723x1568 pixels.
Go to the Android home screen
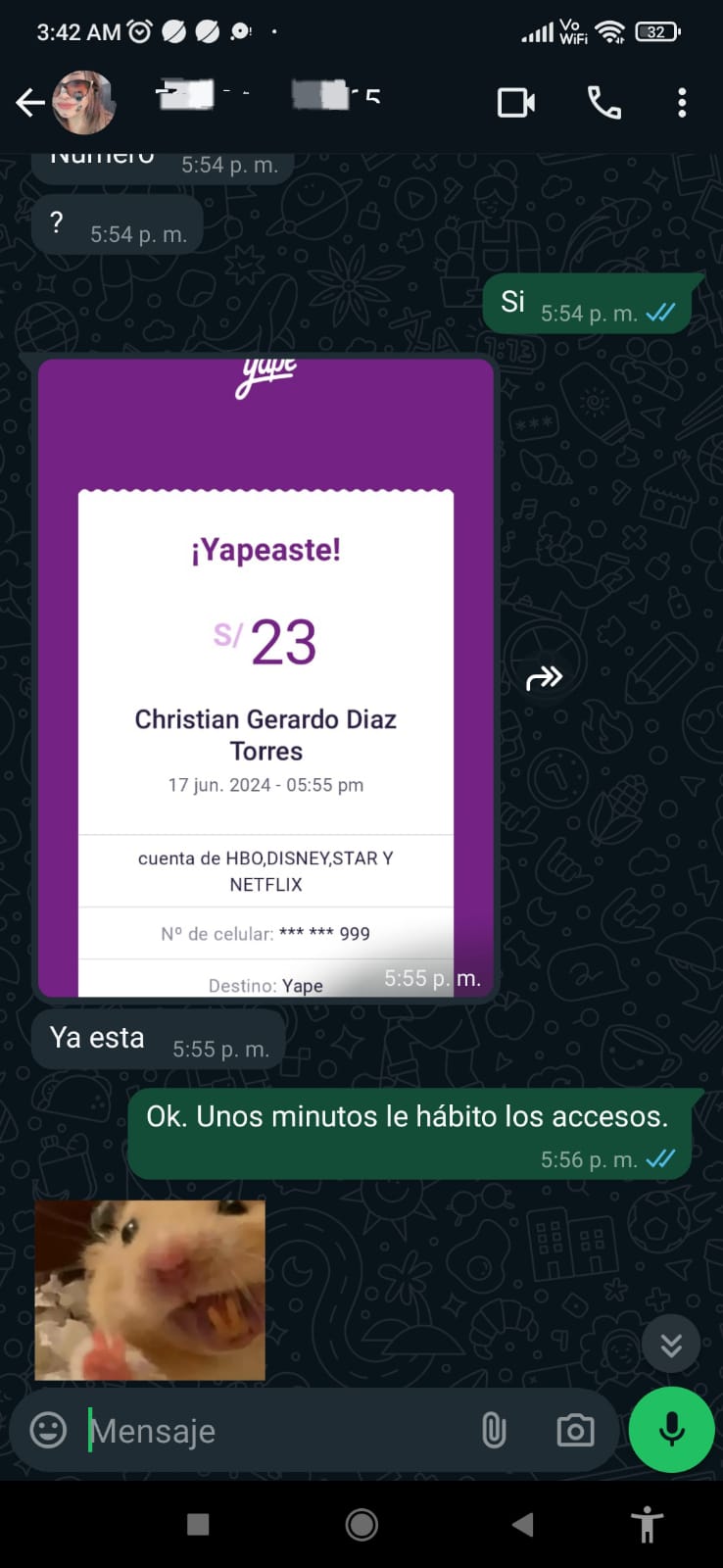point(361,1524)
